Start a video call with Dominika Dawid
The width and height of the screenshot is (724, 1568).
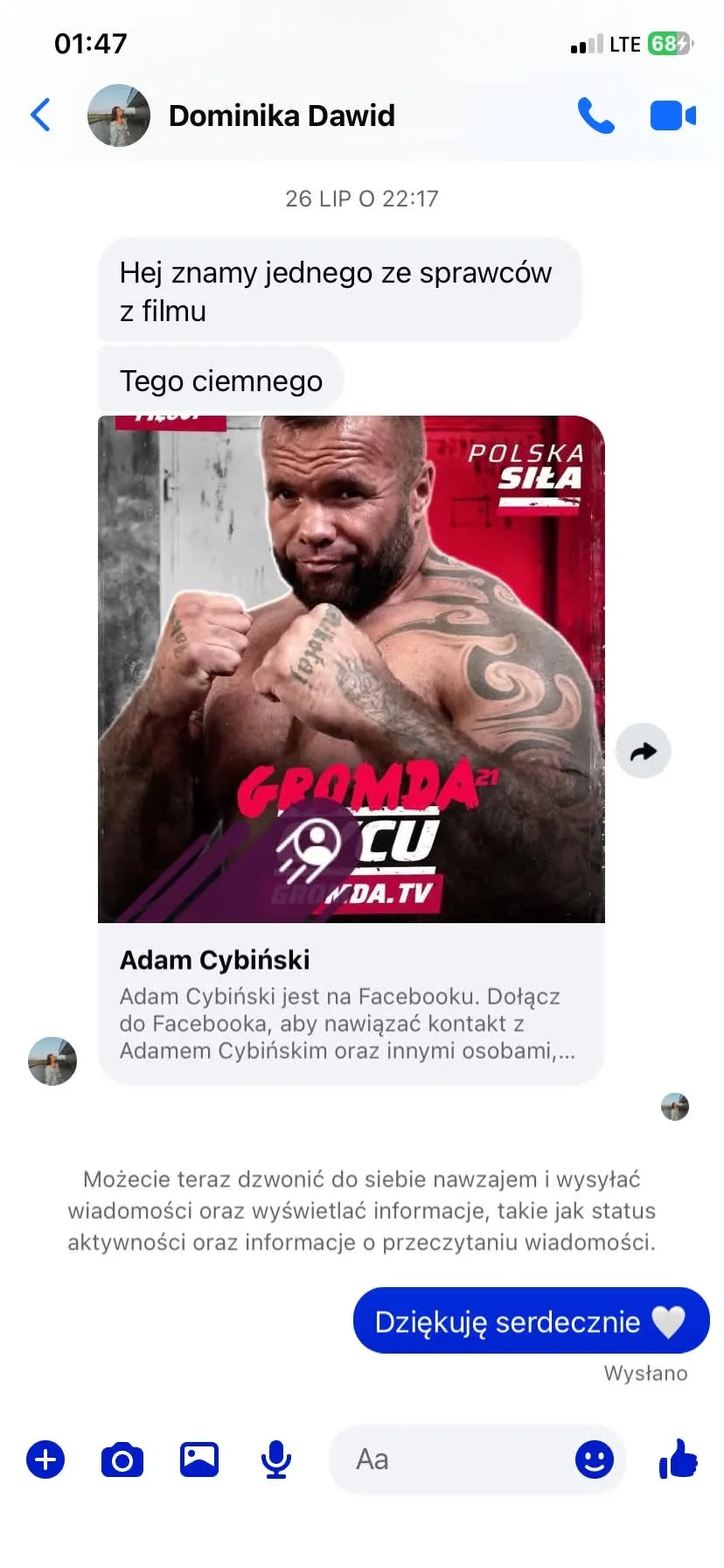672,115
